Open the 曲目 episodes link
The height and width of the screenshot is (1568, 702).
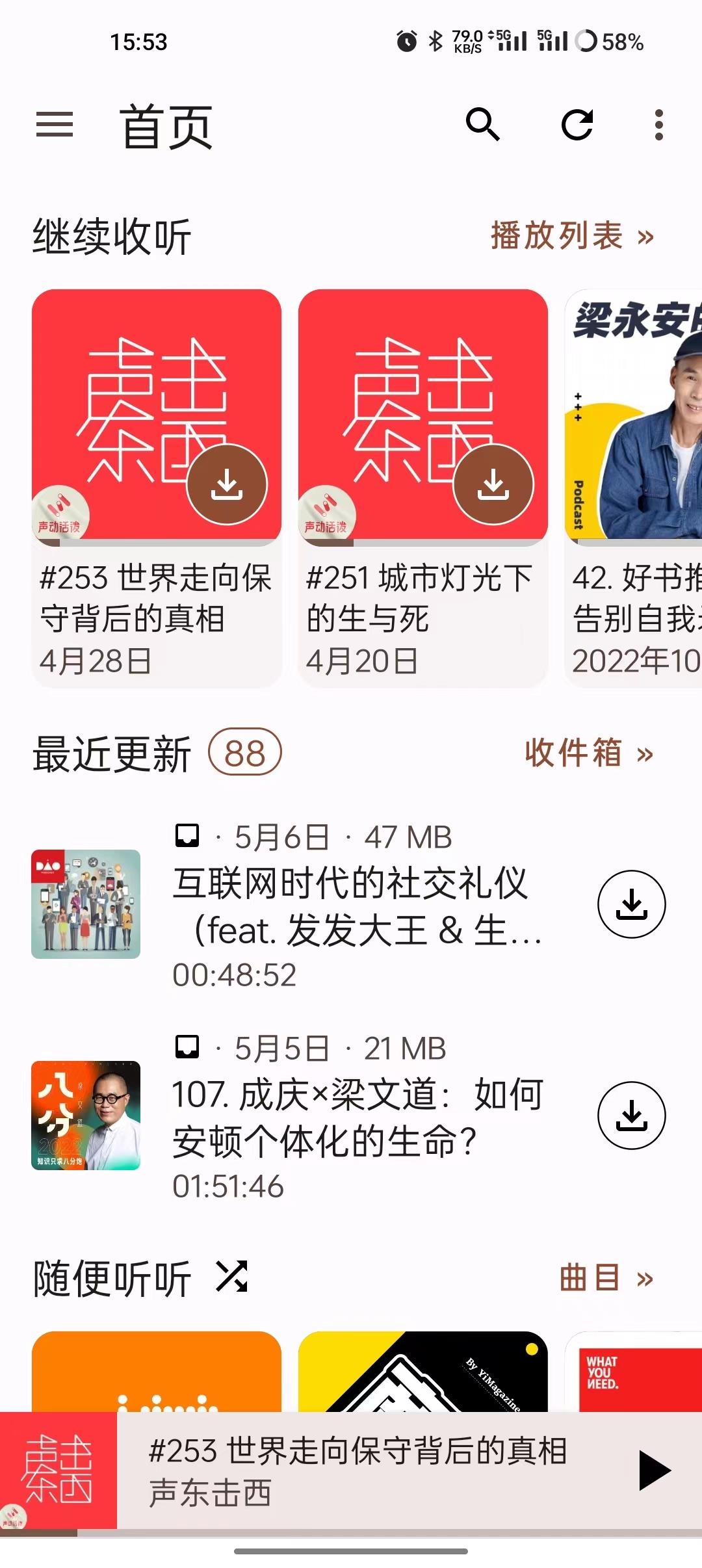606,1278
